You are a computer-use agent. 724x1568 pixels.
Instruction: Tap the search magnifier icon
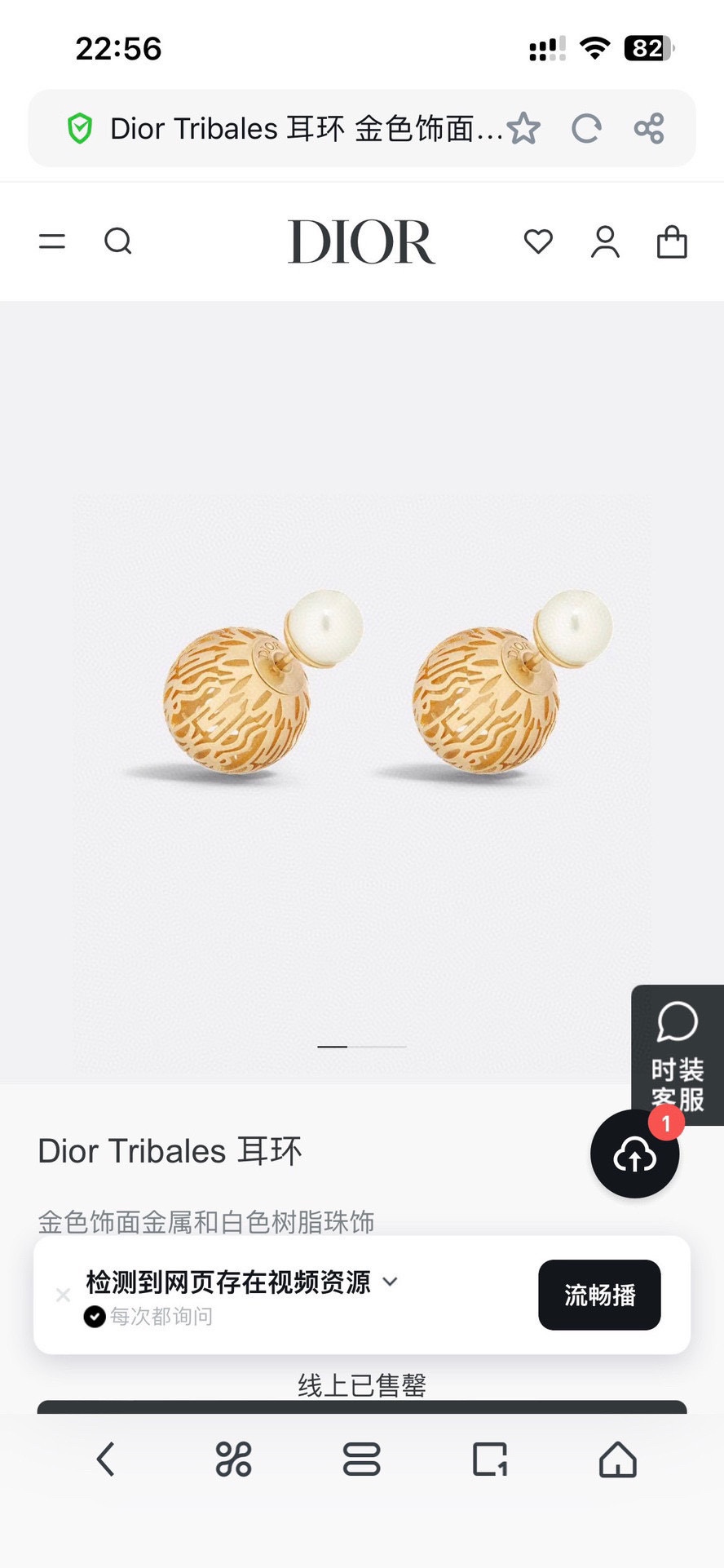pyautogui.click(x=118, y=241)
